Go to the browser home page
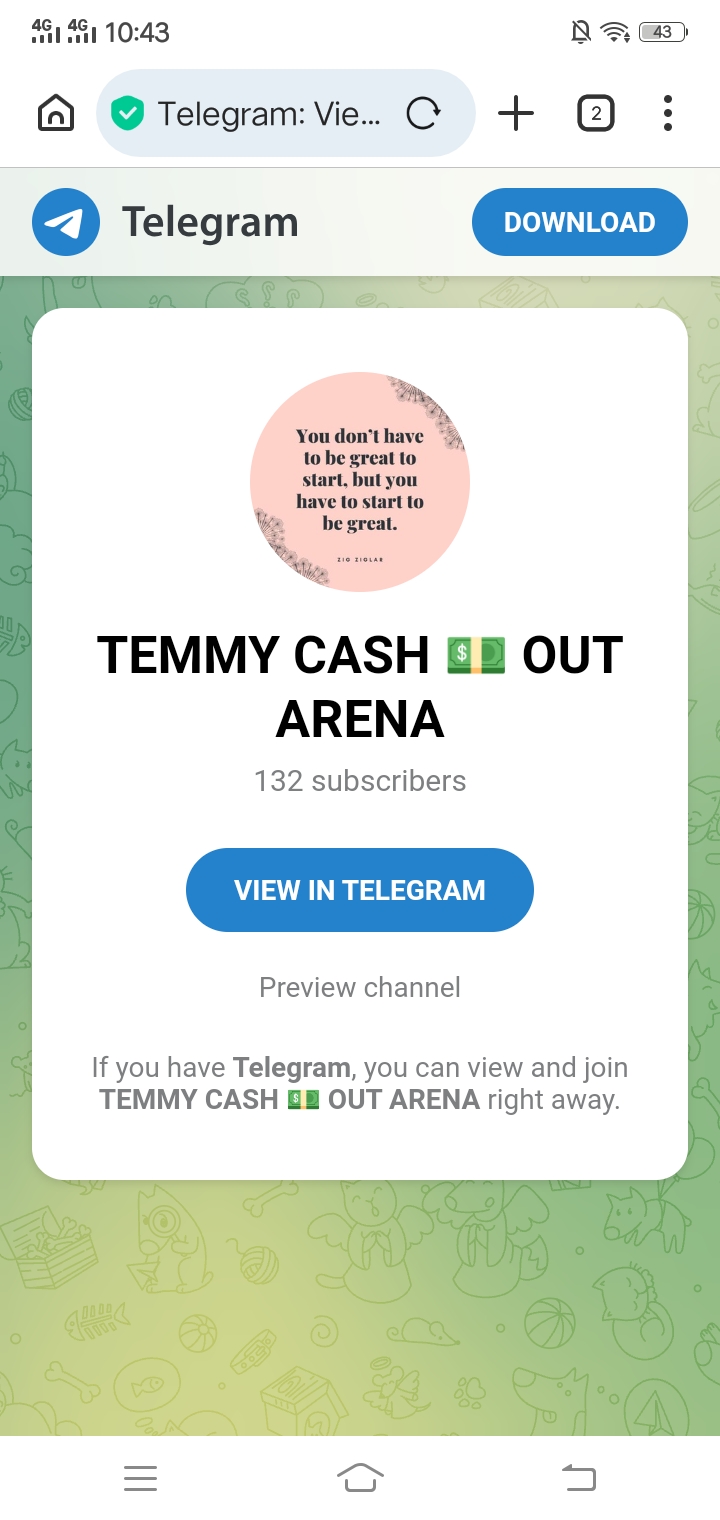This screenshot has height=1520, width=720. click(56, 114)
